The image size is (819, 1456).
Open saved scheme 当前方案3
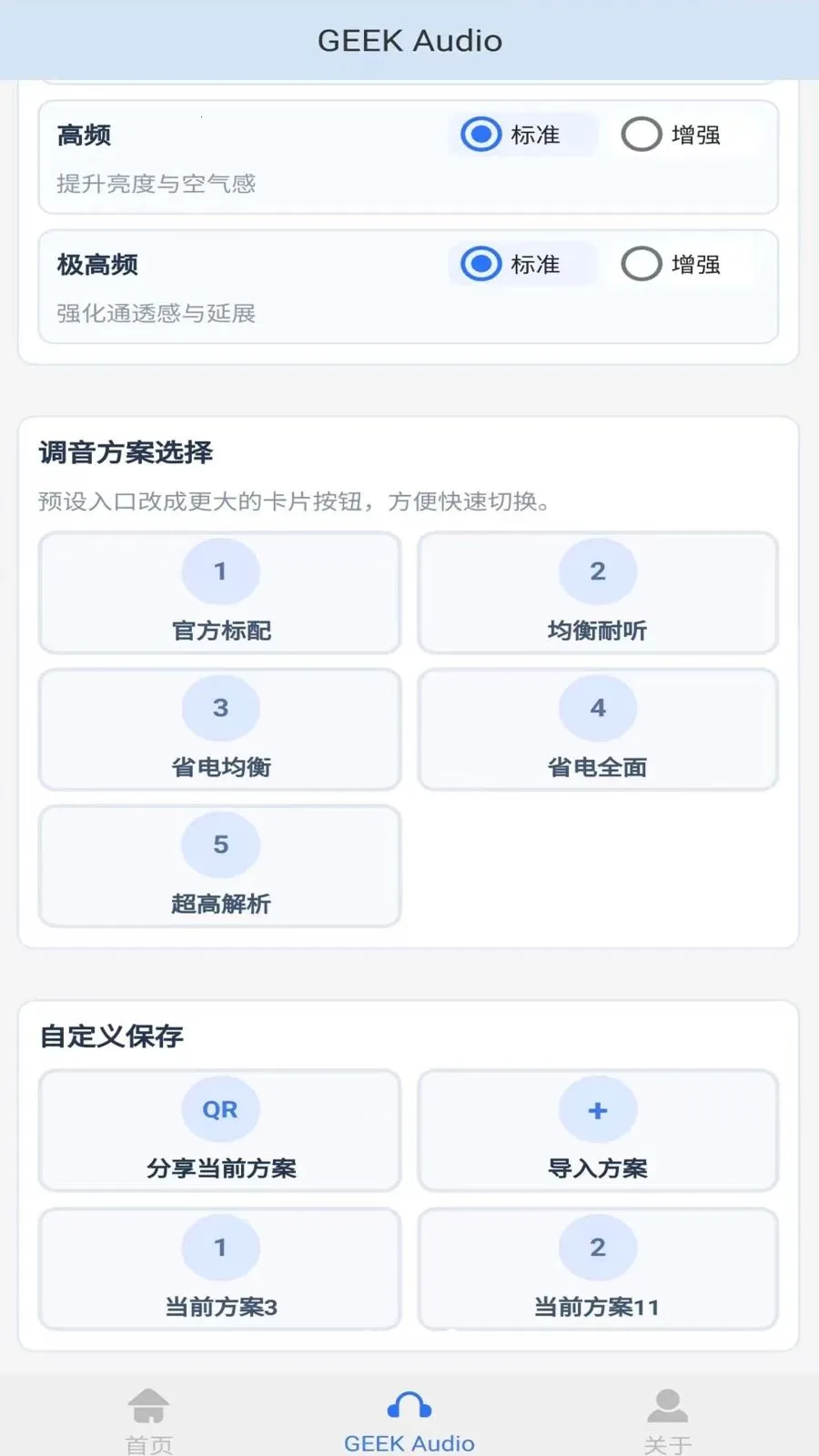tap(219, 1269)
